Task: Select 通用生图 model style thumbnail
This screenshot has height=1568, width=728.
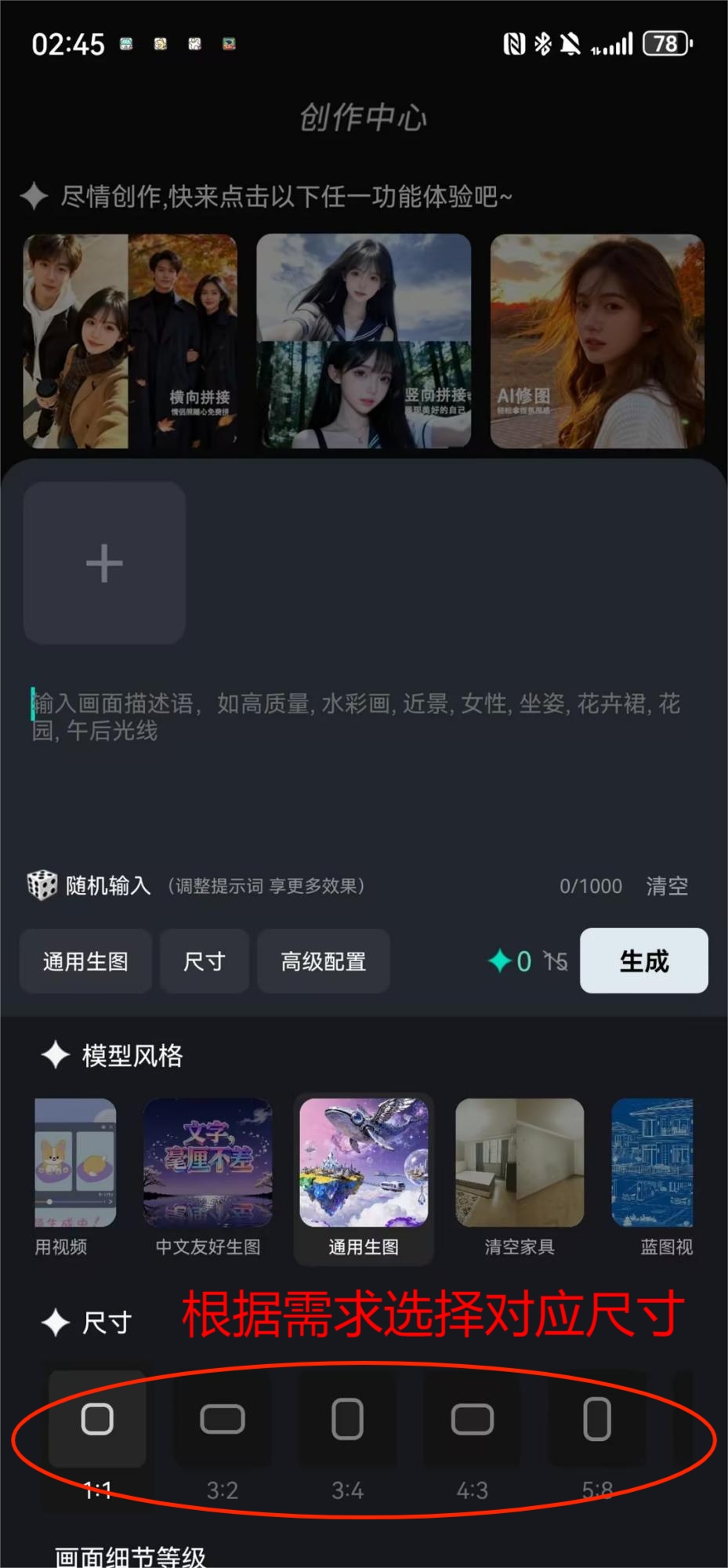Action: point(364,1164)
